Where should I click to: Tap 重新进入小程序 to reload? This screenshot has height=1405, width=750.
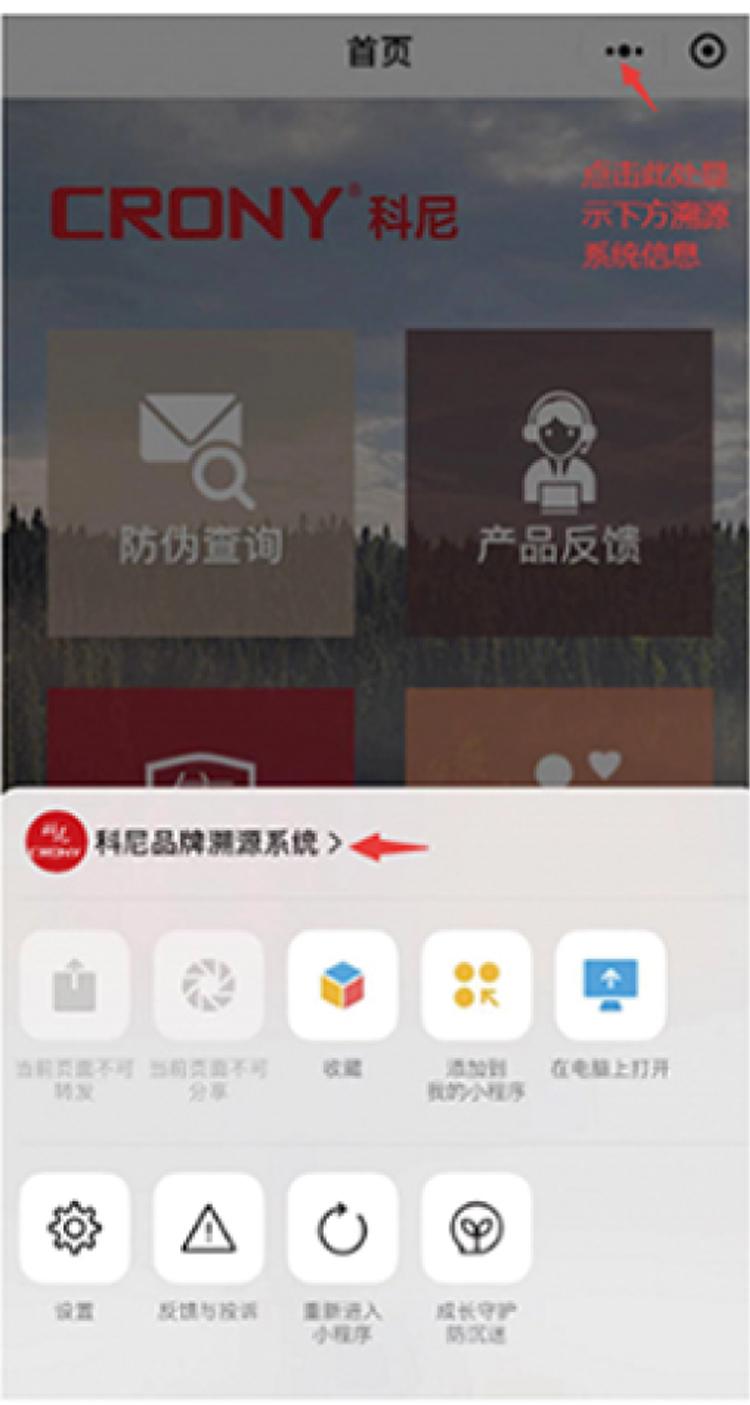tap(342, 1228)
